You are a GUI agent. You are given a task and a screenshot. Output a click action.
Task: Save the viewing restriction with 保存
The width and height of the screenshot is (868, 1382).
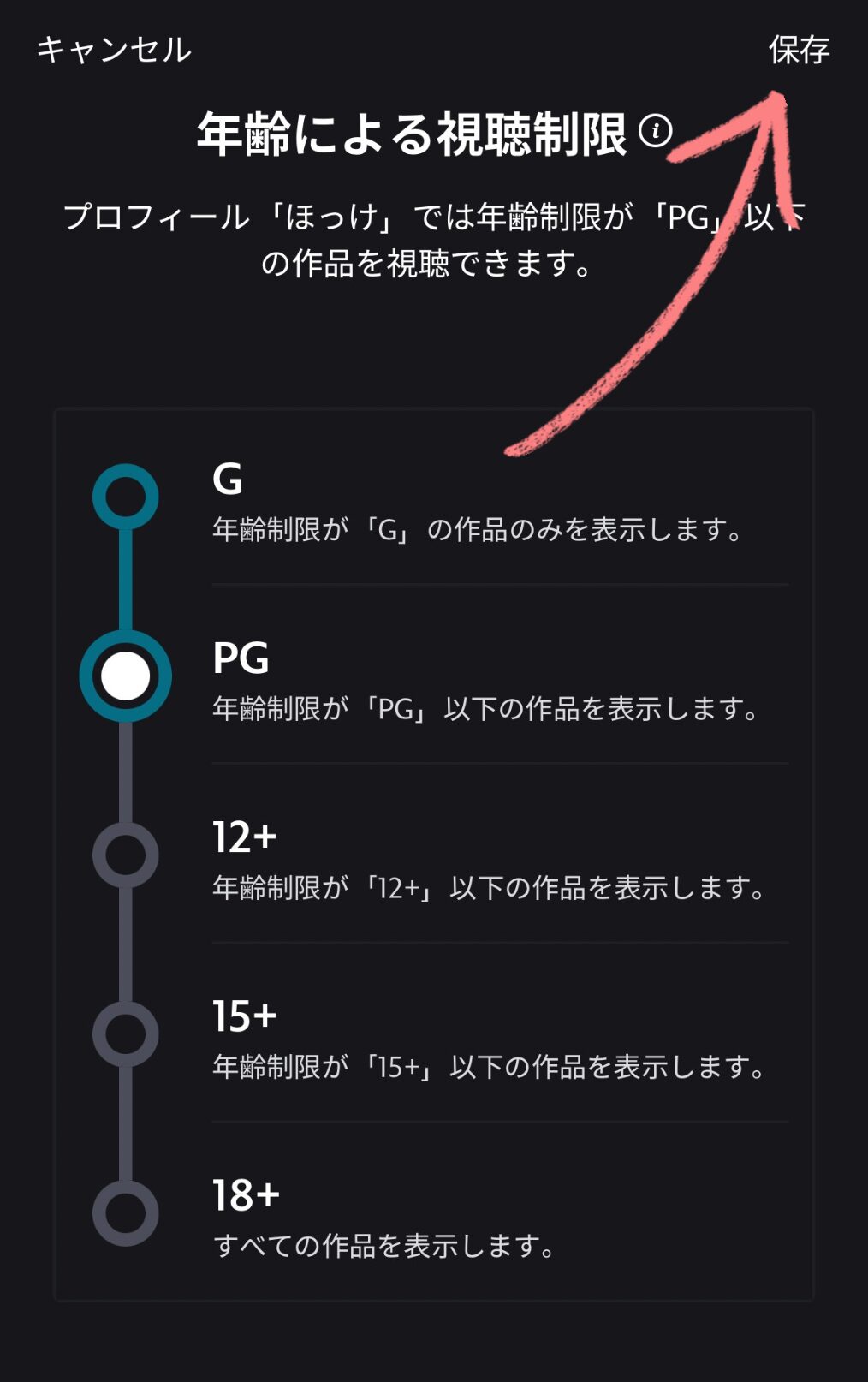pos(798,50)
